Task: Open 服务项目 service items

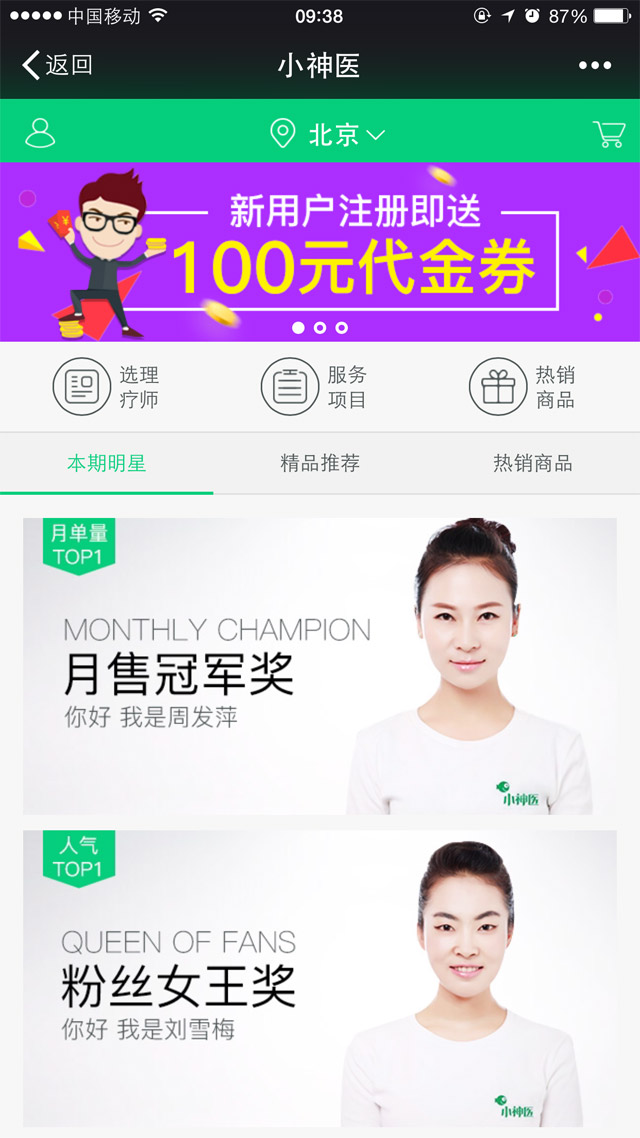Action: tap(315, 387)
